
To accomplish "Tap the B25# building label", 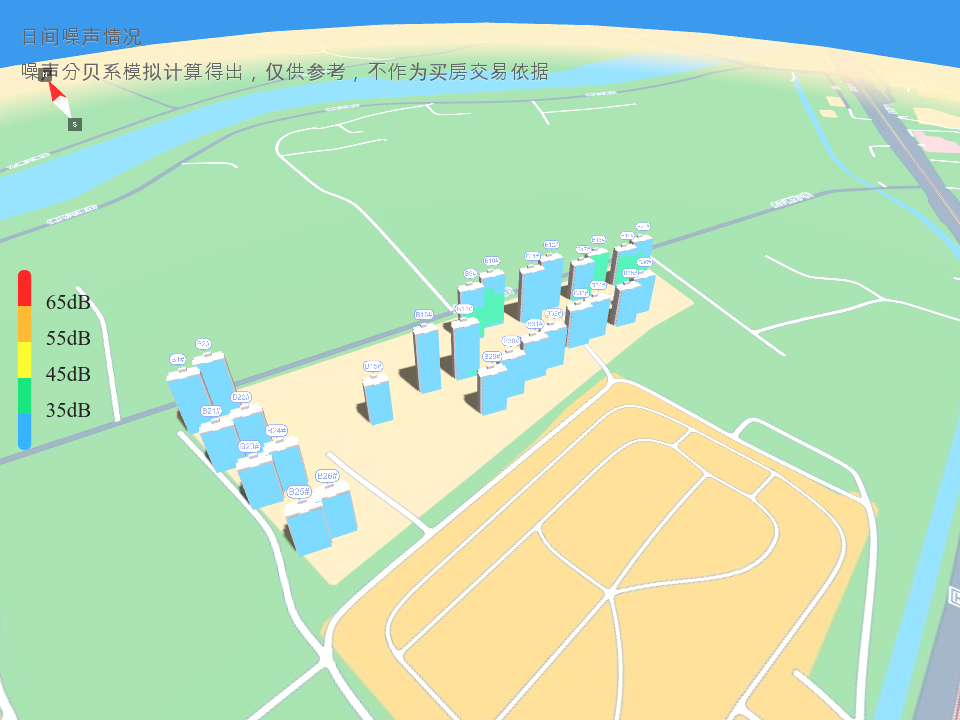I will point(299,491).
